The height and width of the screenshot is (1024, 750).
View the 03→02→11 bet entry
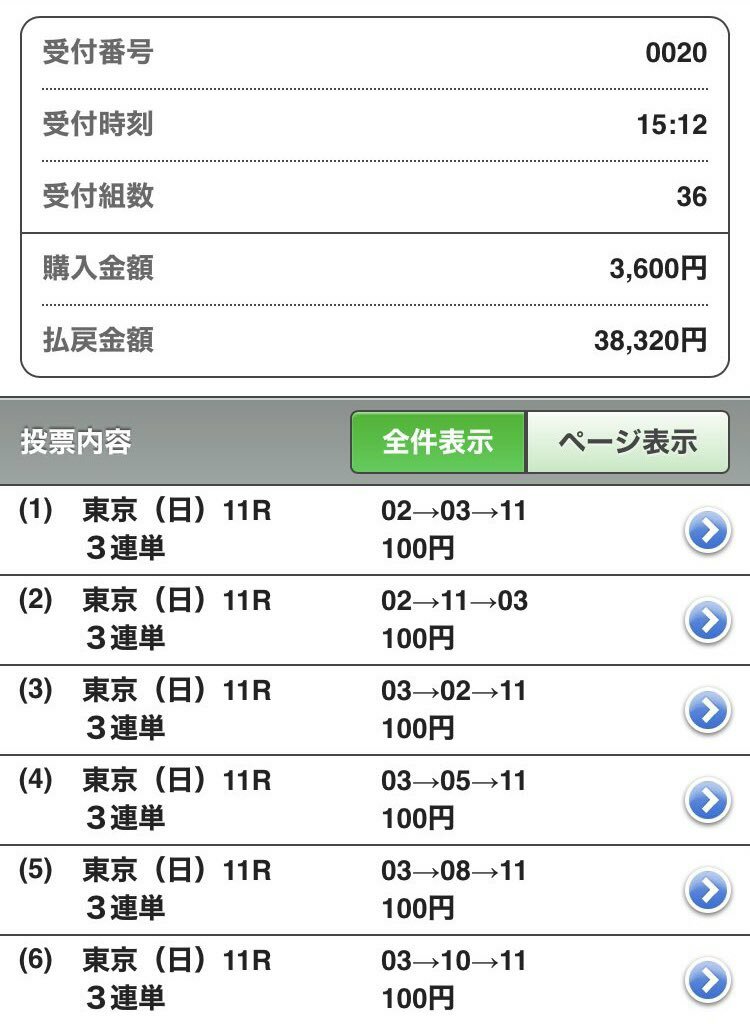click(708, 711)
